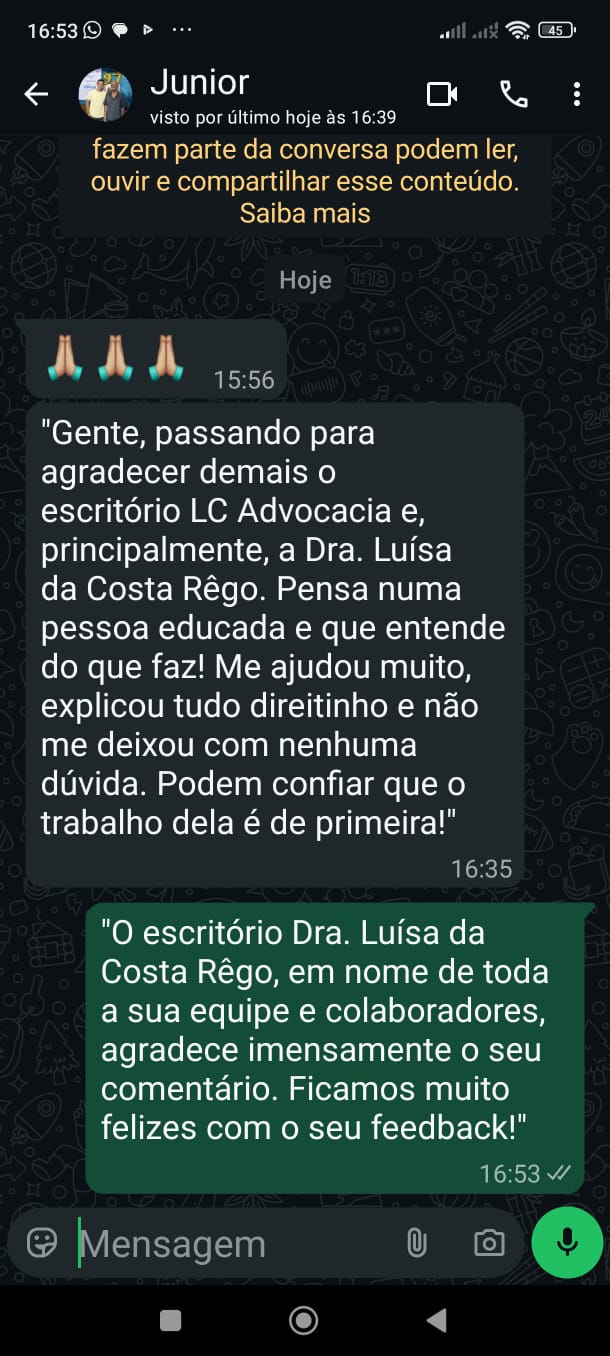The height and width of the screenshot is (1356, 610).
Task: Focus the Mensagem text field
Action: [230, 1244]
